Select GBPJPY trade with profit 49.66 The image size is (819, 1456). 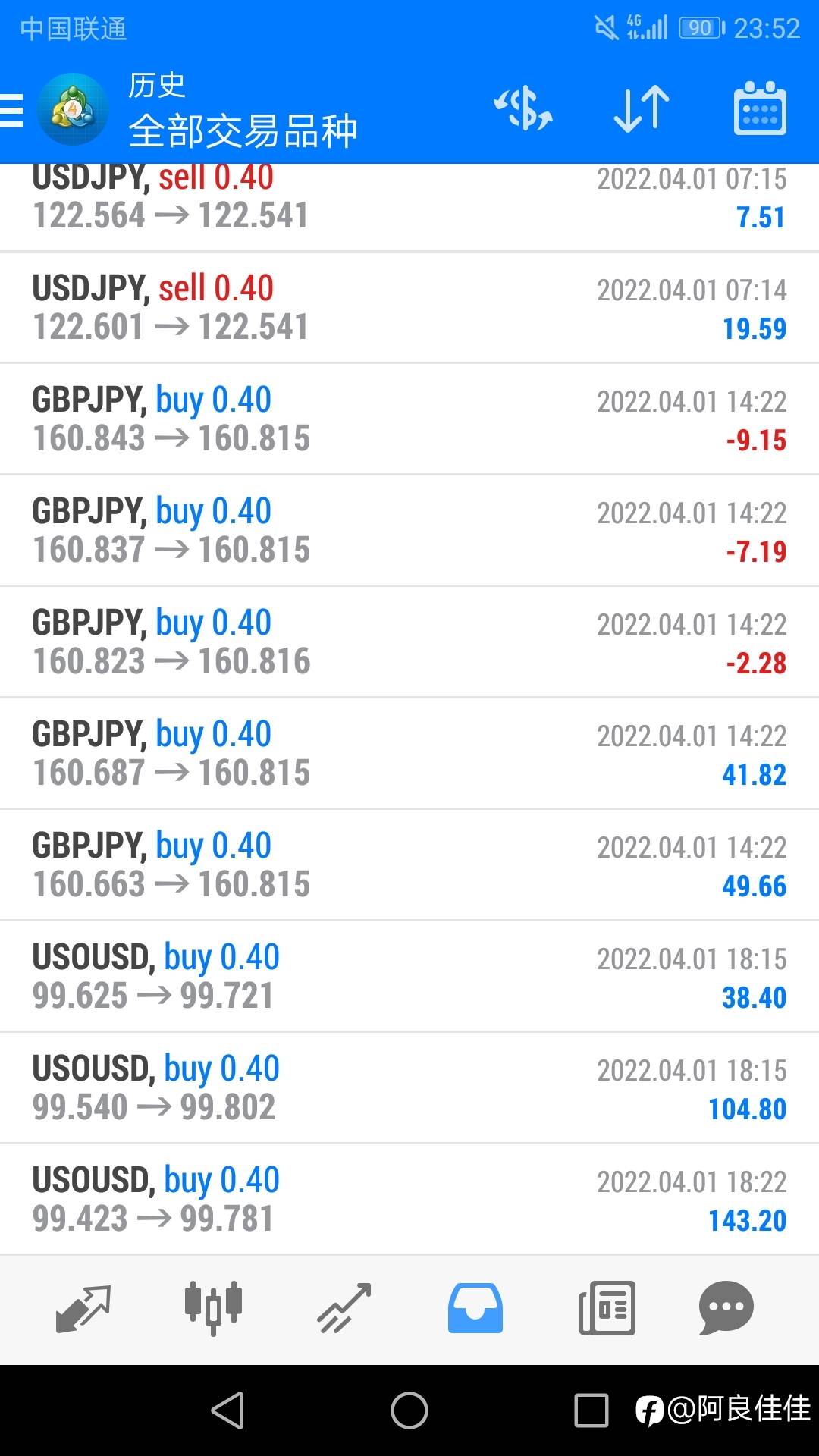[x=409, y=865]
